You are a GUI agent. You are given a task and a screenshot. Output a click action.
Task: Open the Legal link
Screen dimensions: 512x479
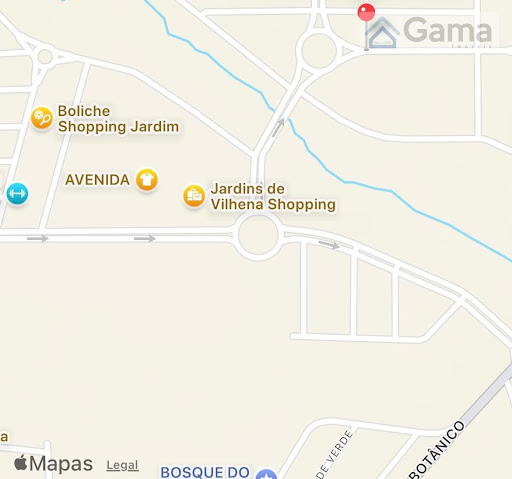point(122,465)
